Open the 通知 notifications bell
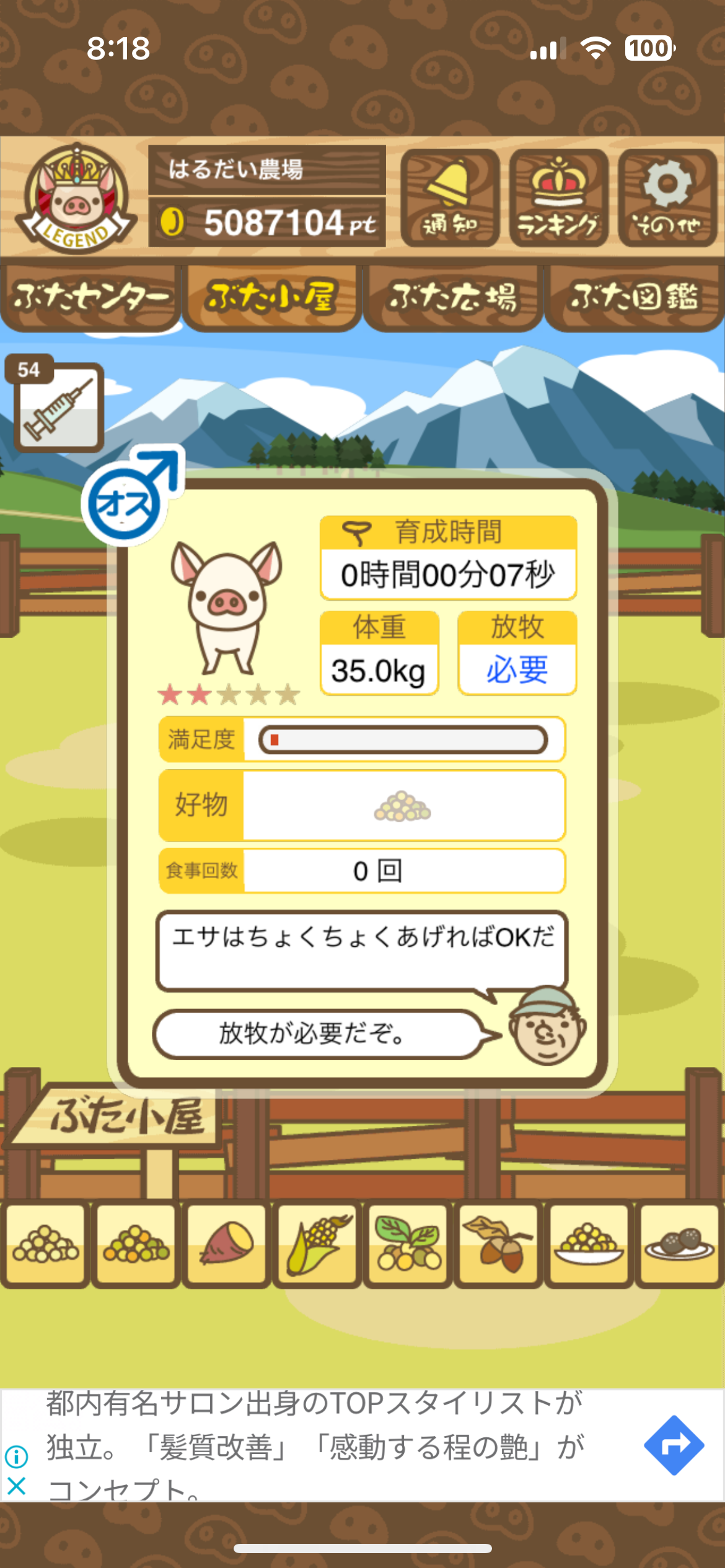 tap(450, 198)
